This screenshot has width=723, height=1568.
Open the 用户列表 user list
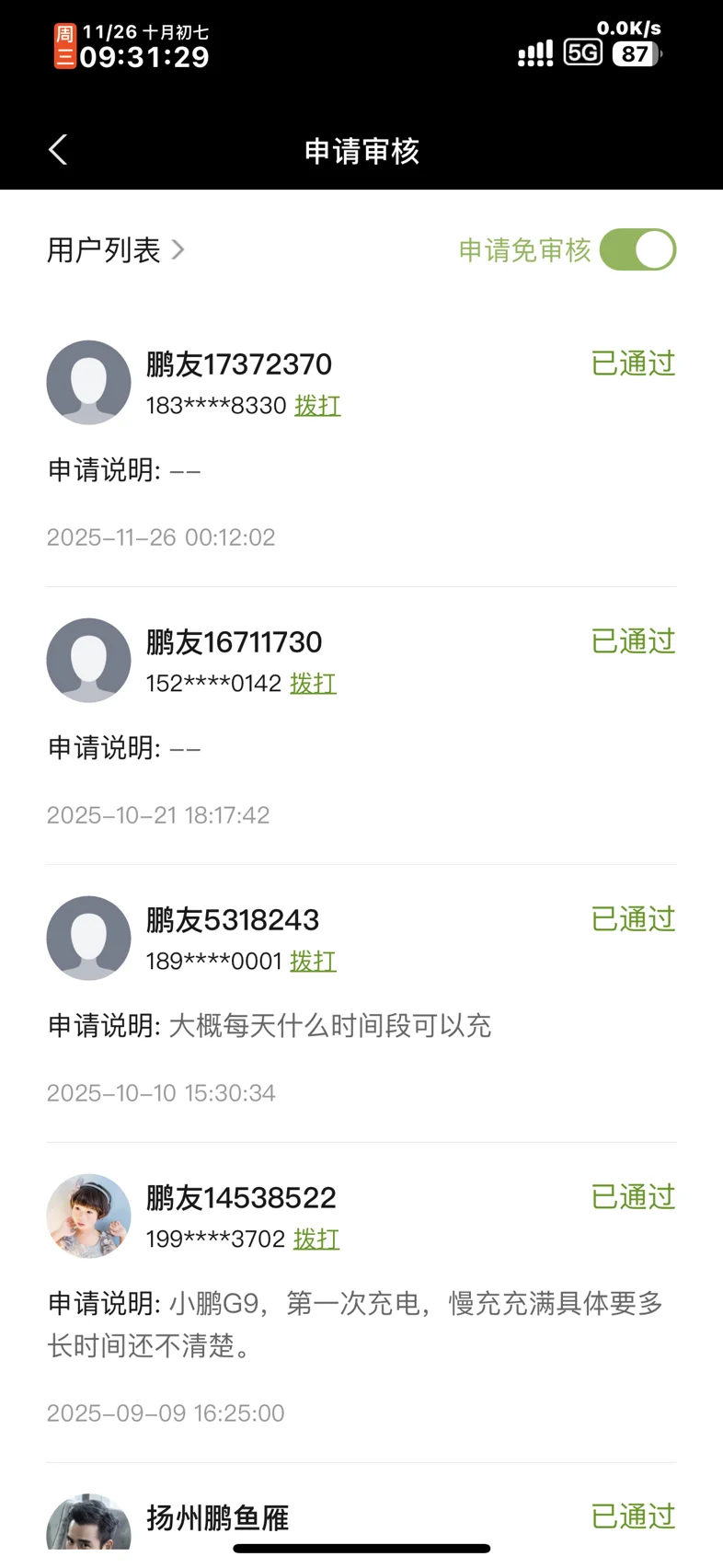point(116,250)
